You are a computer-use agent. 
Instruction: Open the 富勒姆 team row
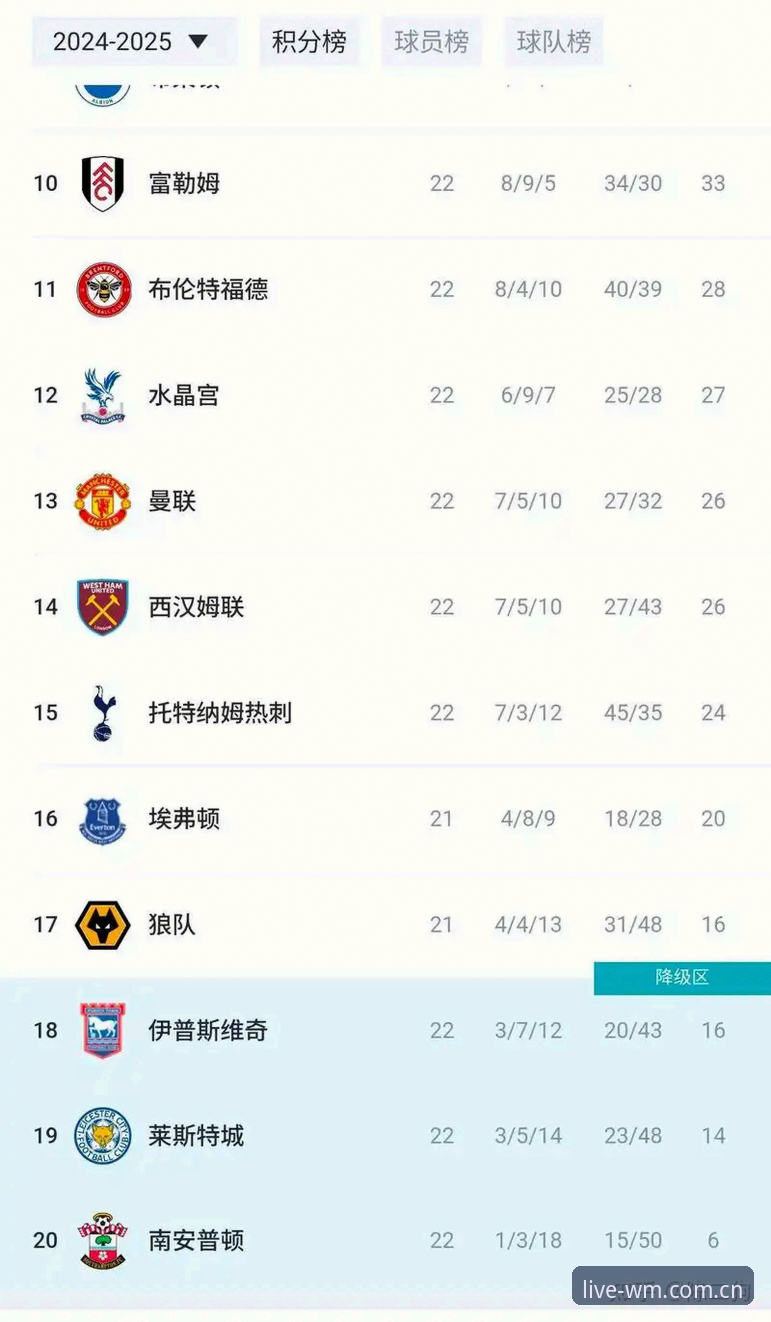[x=385, y=184]
